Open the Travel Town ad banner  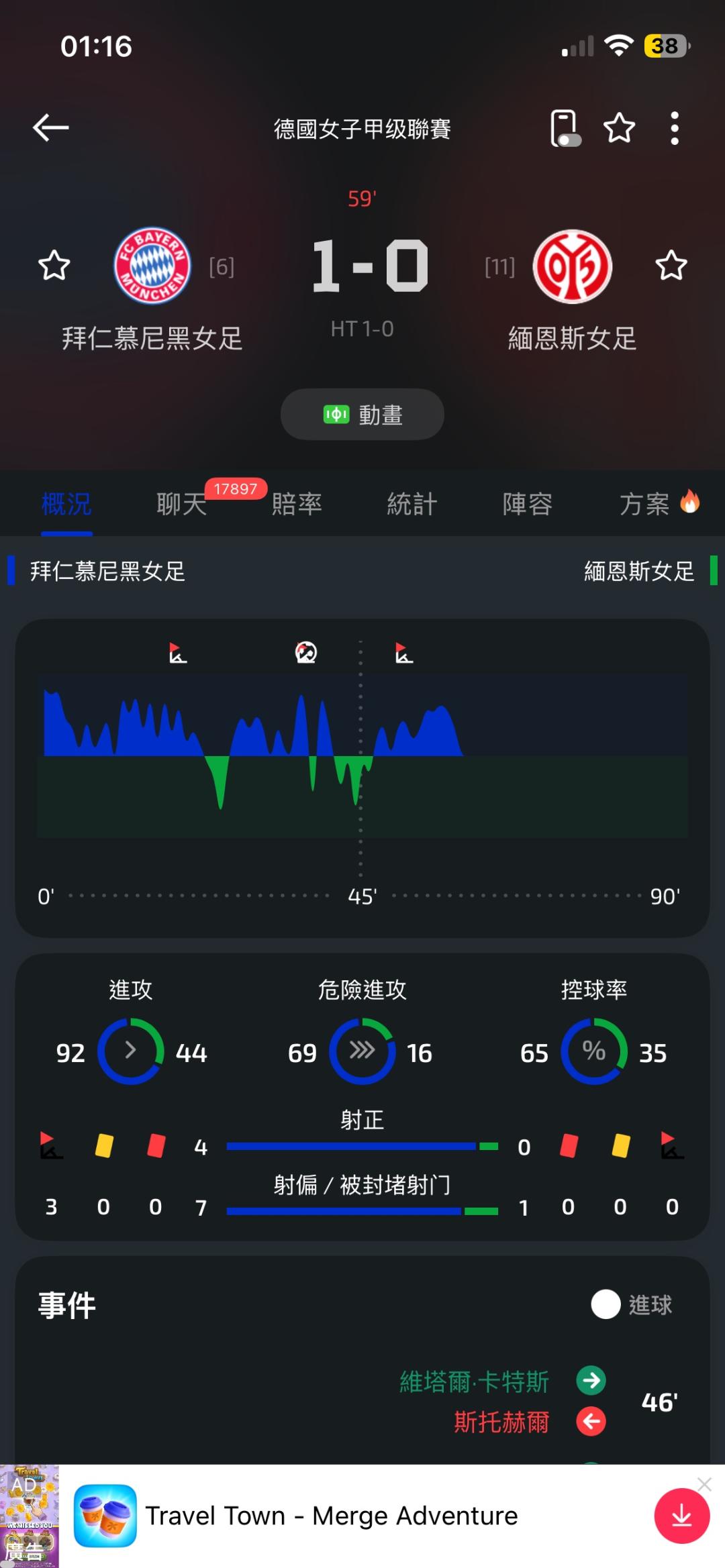pos(332,1516)
